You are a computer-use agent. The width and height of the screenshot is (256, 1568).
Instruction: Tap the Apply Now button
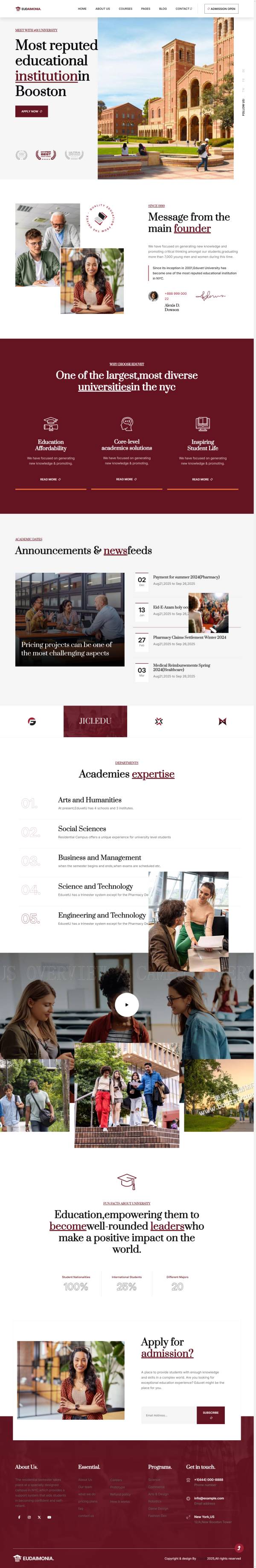(x=32, y=111)
